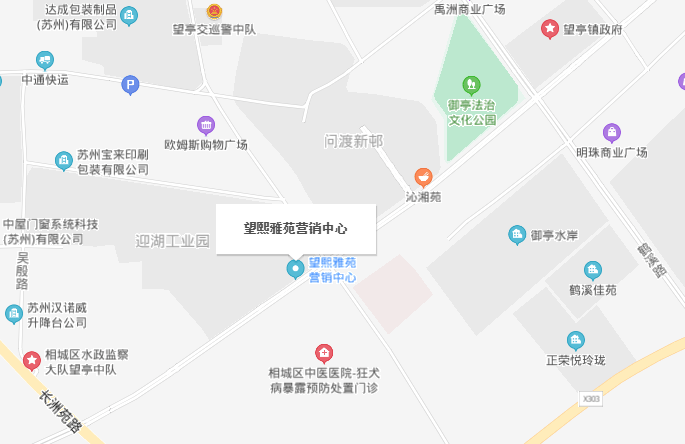
Task: Open the 鹤溪佳苑 residence marker
Action: [593, 270]
